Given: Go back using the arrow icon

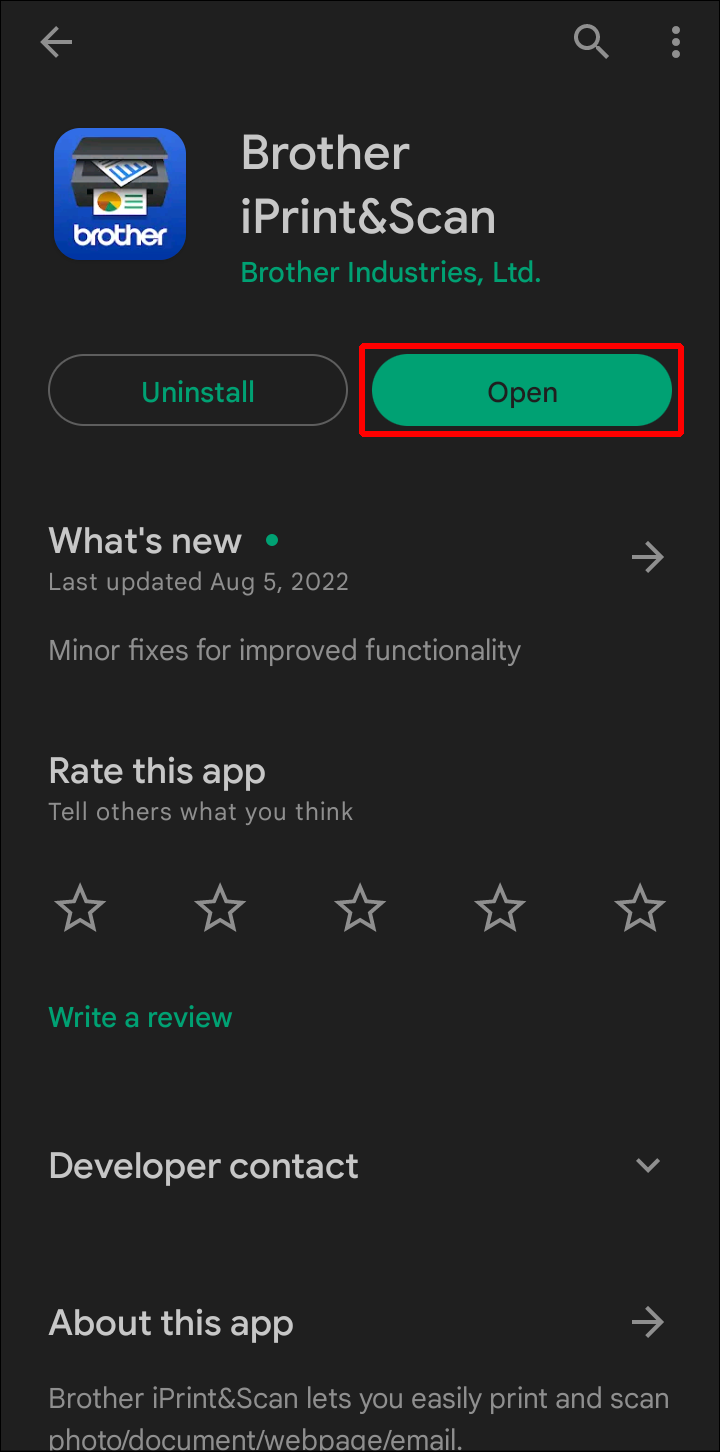Looking at the screenshot, I should (x=56, y=42).
